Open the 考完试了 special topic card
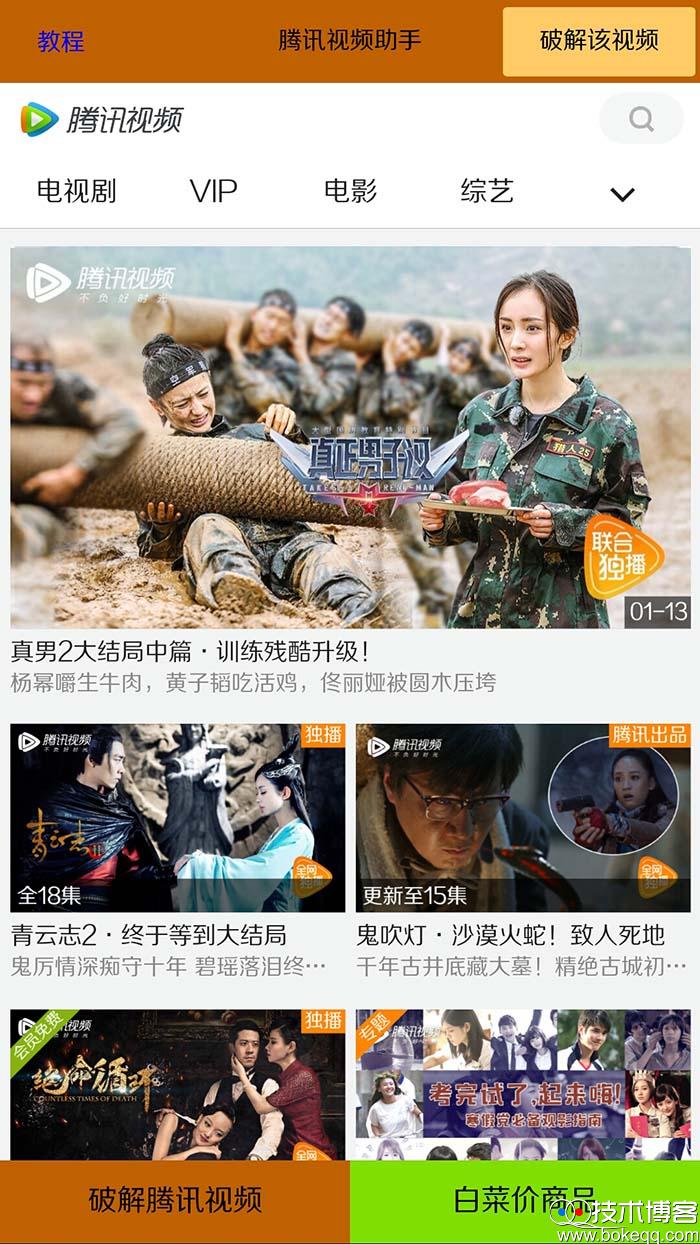Image resolution: width=700 pixels, height=1244 pixels. coord(523,1085)
